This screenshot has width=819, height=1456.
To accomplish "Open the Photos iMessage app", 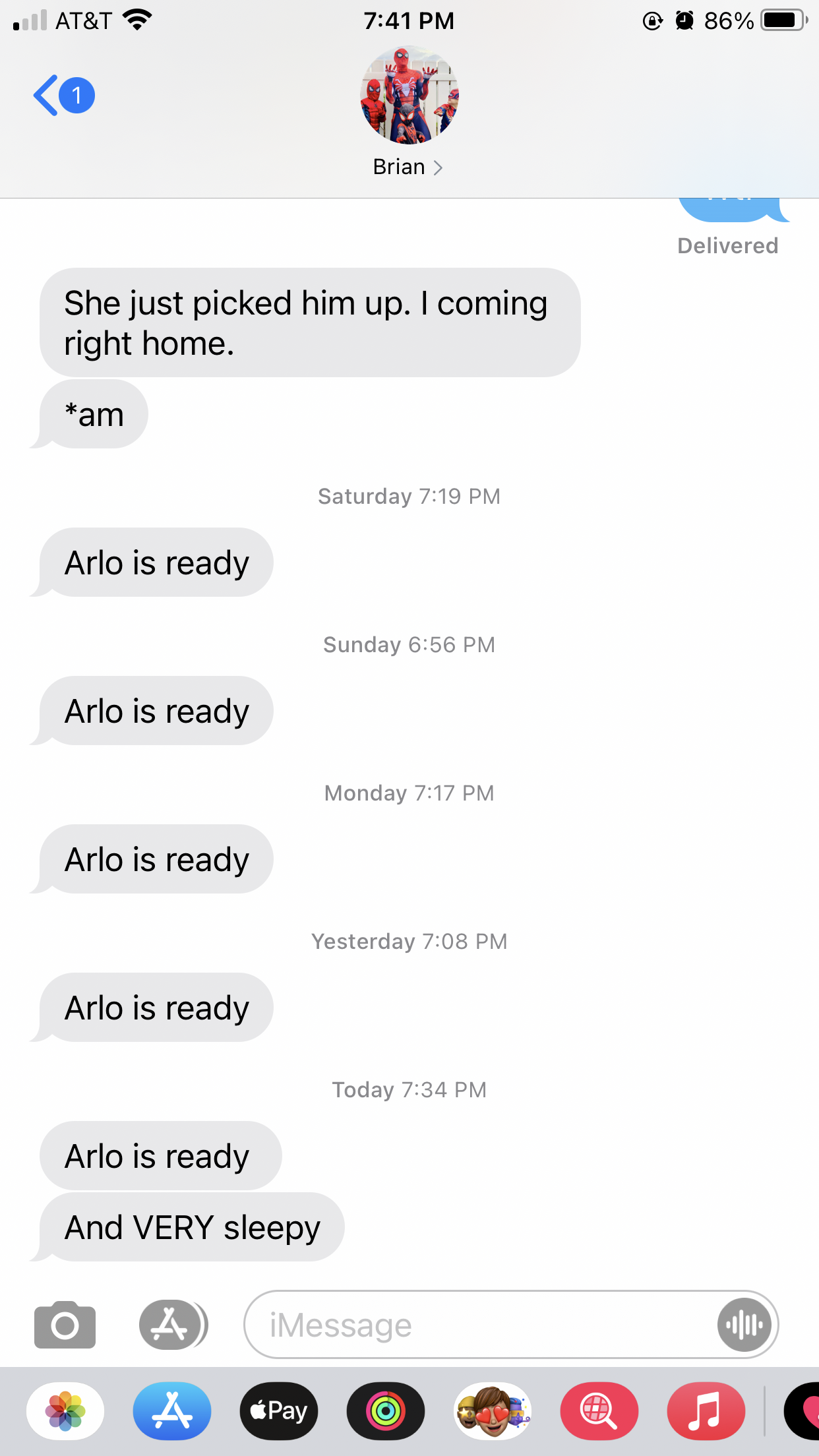I will (x=65, y=1411).
